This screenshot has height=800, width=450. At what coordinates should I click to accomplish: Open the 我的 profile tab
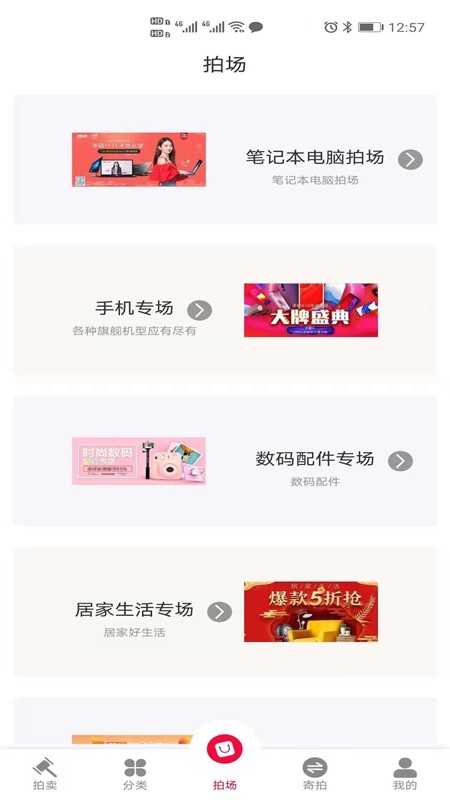pyautogui.click(x=405, y=774)
